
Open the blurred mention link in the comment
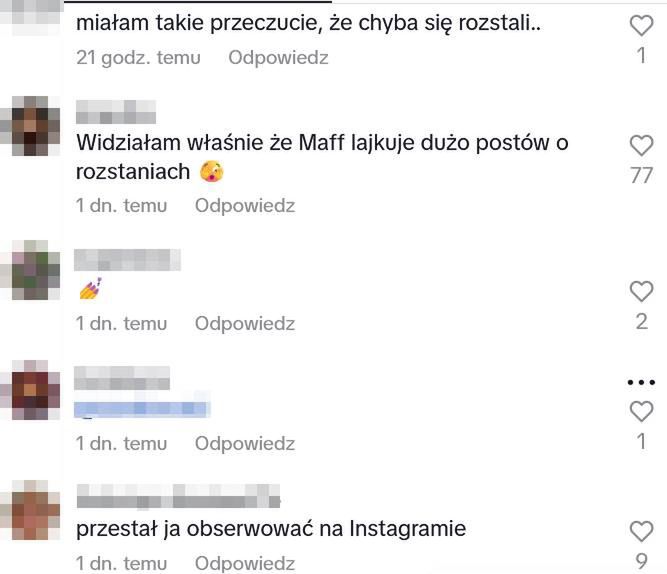pyautogui.click(x=143, y=408)
